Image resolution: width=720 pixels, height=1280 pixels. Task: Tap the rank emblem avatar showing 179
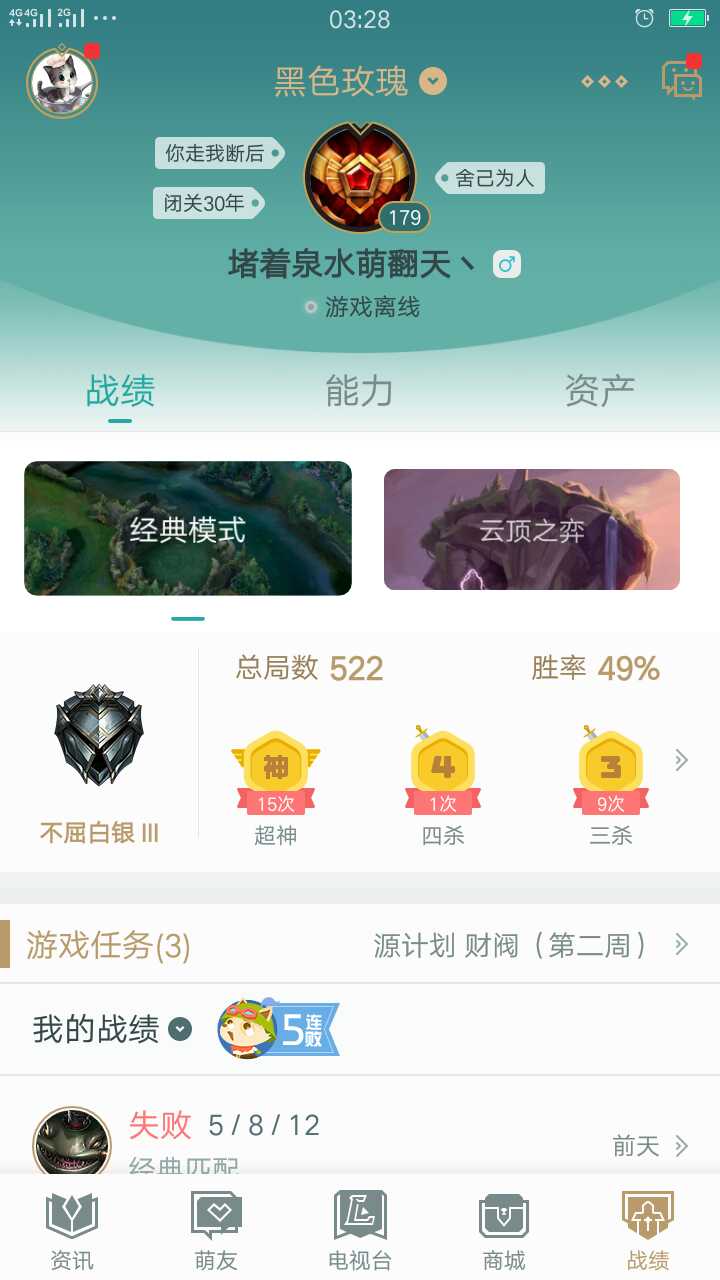(359, 177)
